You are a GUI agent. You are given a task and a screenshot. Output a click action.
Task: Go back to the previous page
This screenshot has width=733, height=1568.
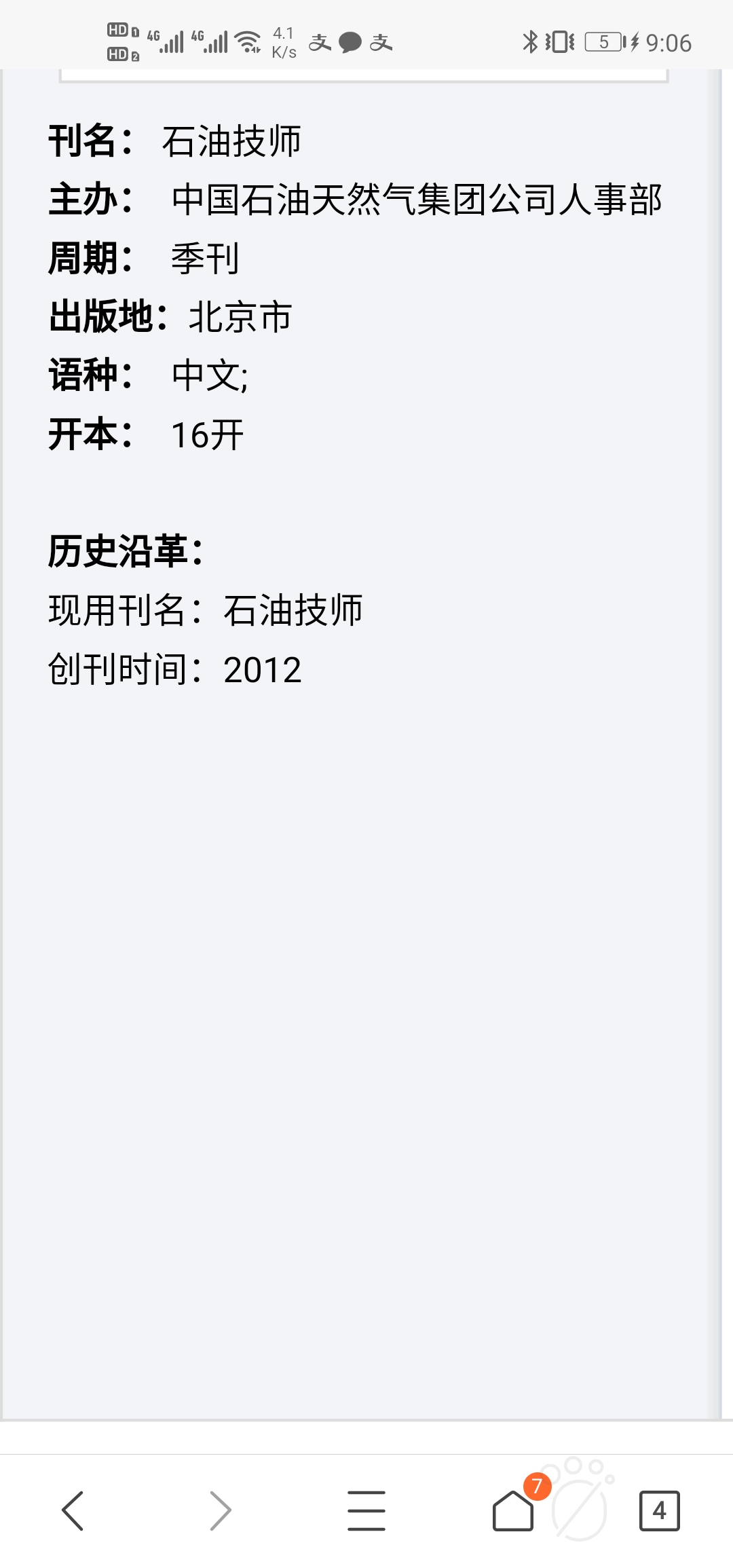tap(73, 1510)
